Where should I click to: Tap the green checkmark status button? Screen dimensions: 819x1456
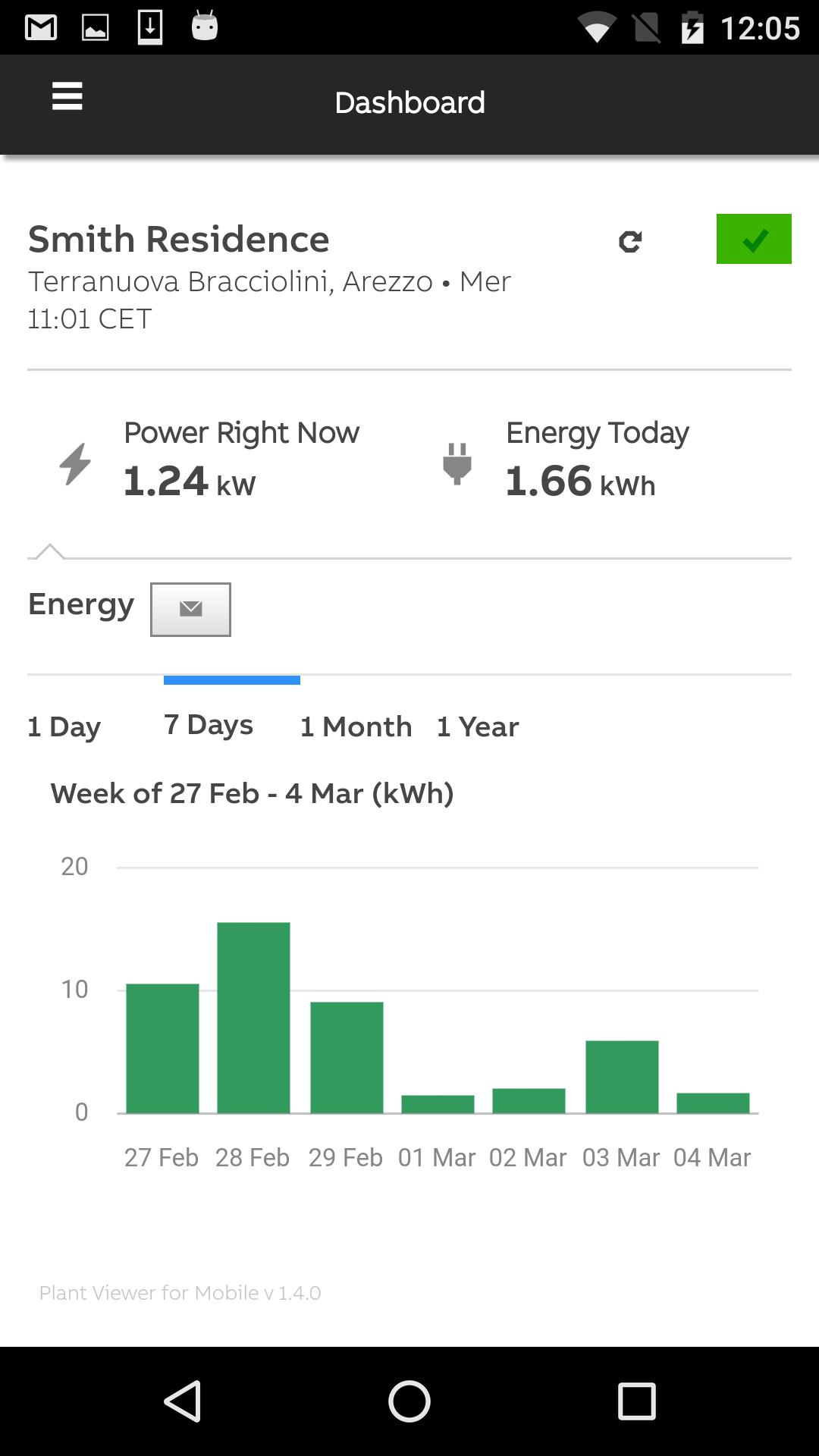coord(753,240)
